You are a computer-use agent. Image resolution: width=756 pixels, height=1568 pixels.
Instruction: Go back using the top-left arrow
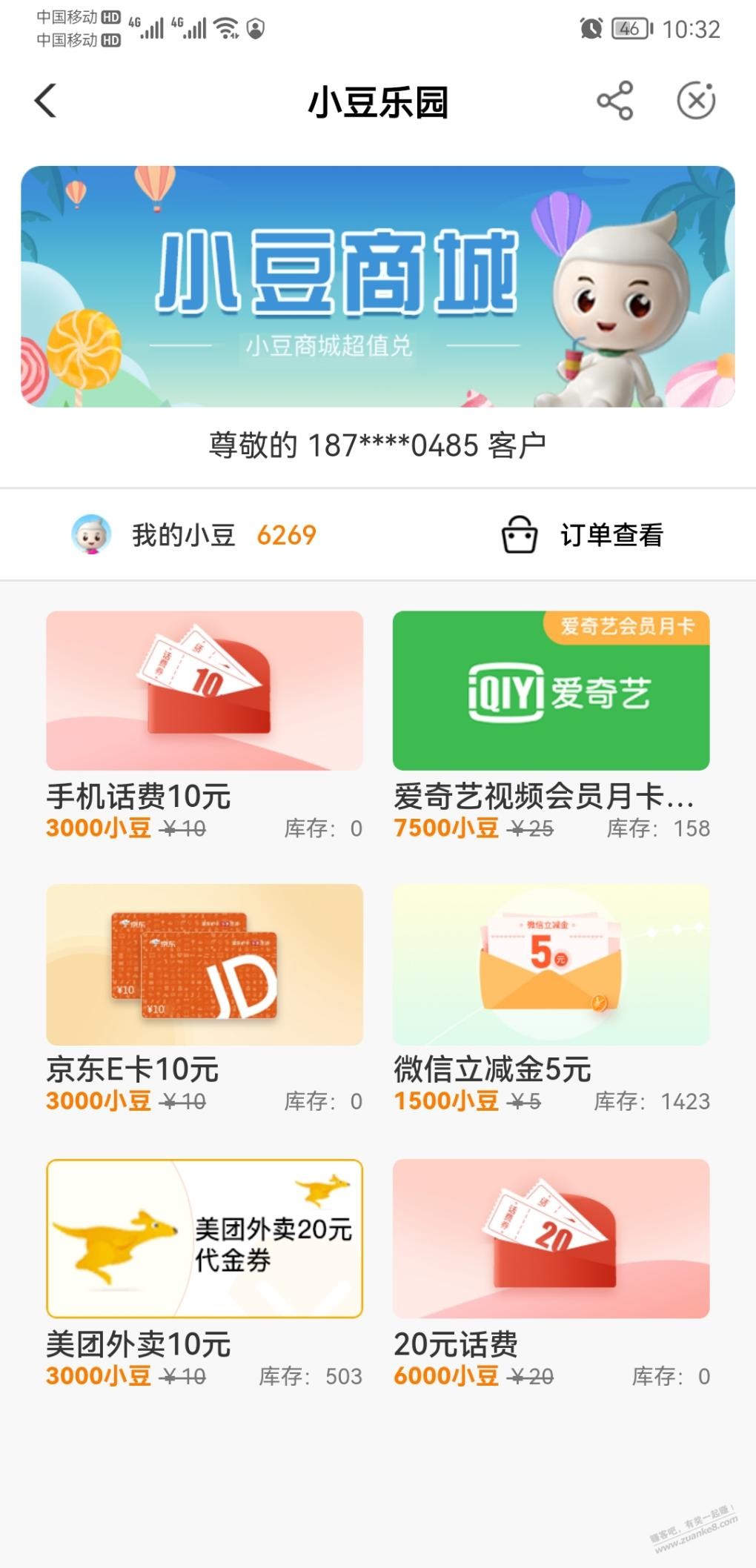click(46, 101)
